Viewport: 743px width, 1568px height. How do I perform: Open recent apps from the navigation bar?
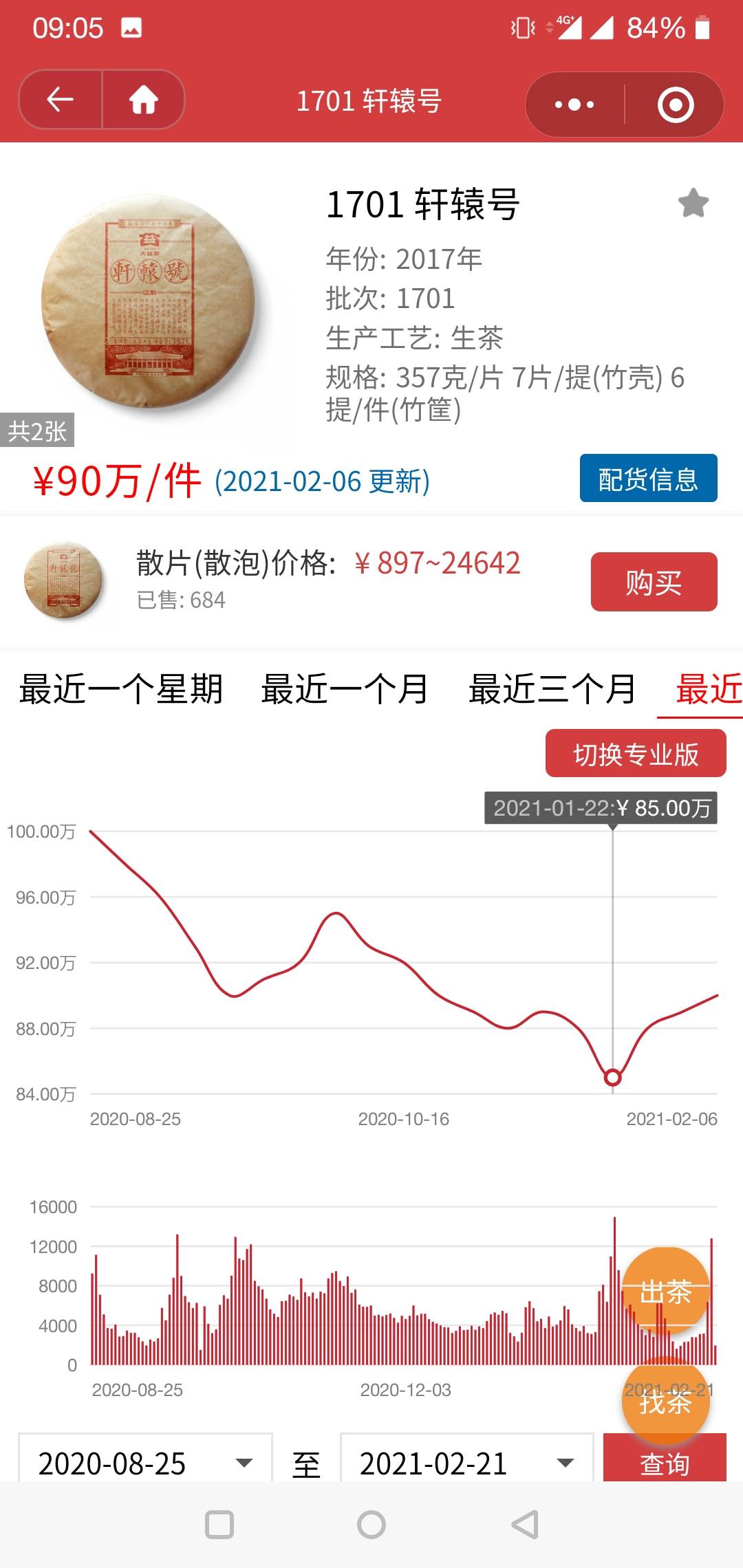[x=219, y=1525]
